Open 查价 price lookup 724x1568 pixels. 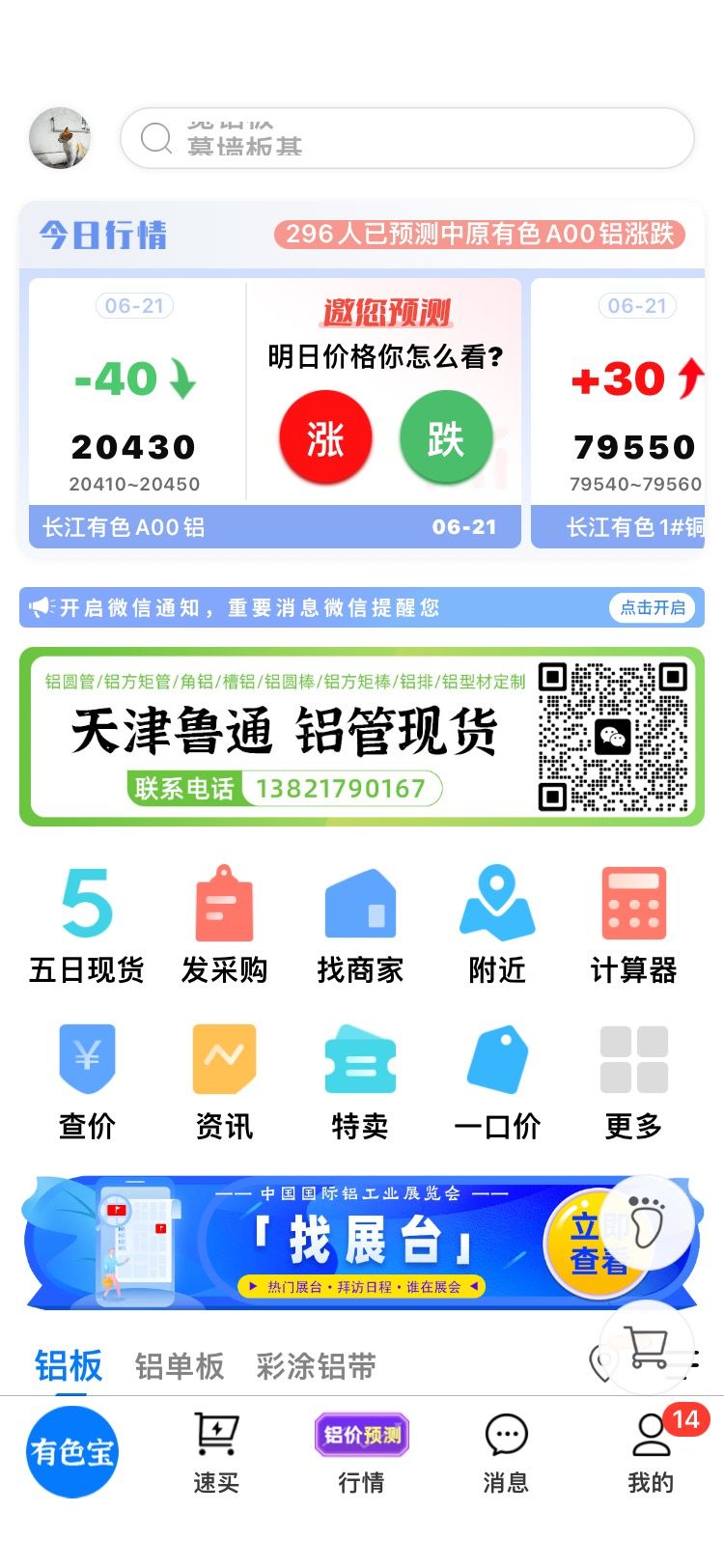(87, 1082)
